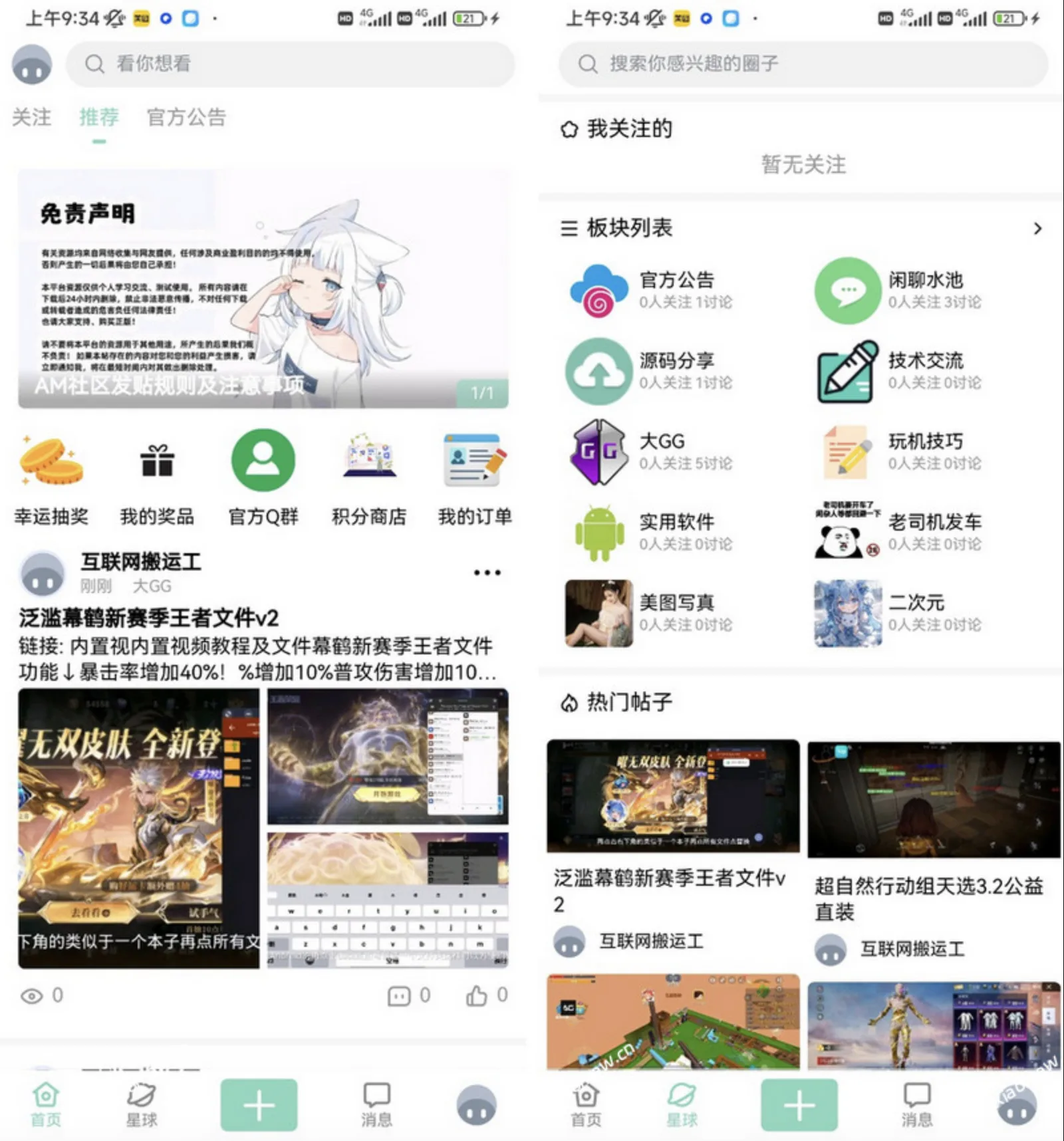
Task: Open the AM社区发贴规则及注意事项 banner
Action: click(263, 289)
